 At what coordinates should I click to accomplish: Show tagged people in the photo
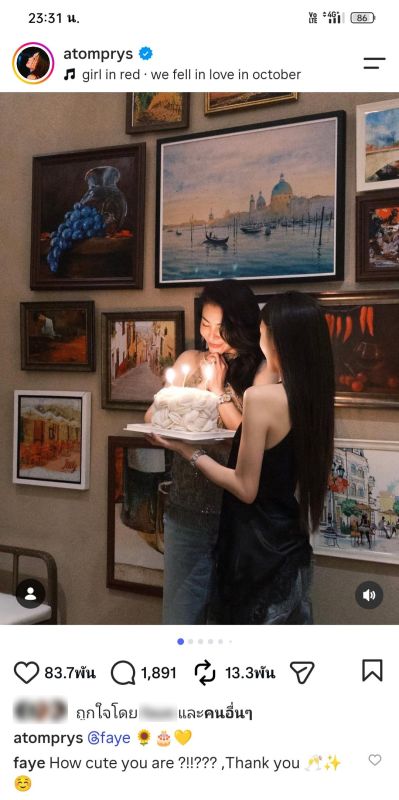tap(31, 594)
